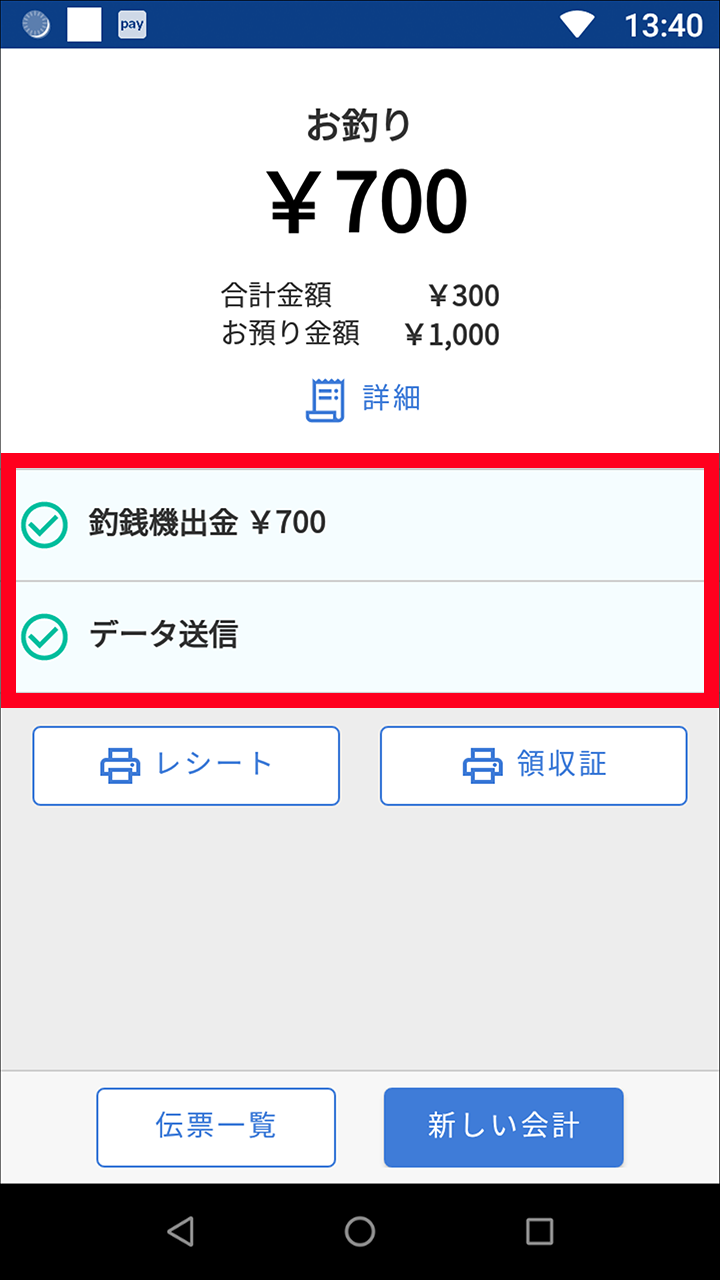Tap the green checkmark beside データ送信
720x1280 pixels.
tap(43, 637)
